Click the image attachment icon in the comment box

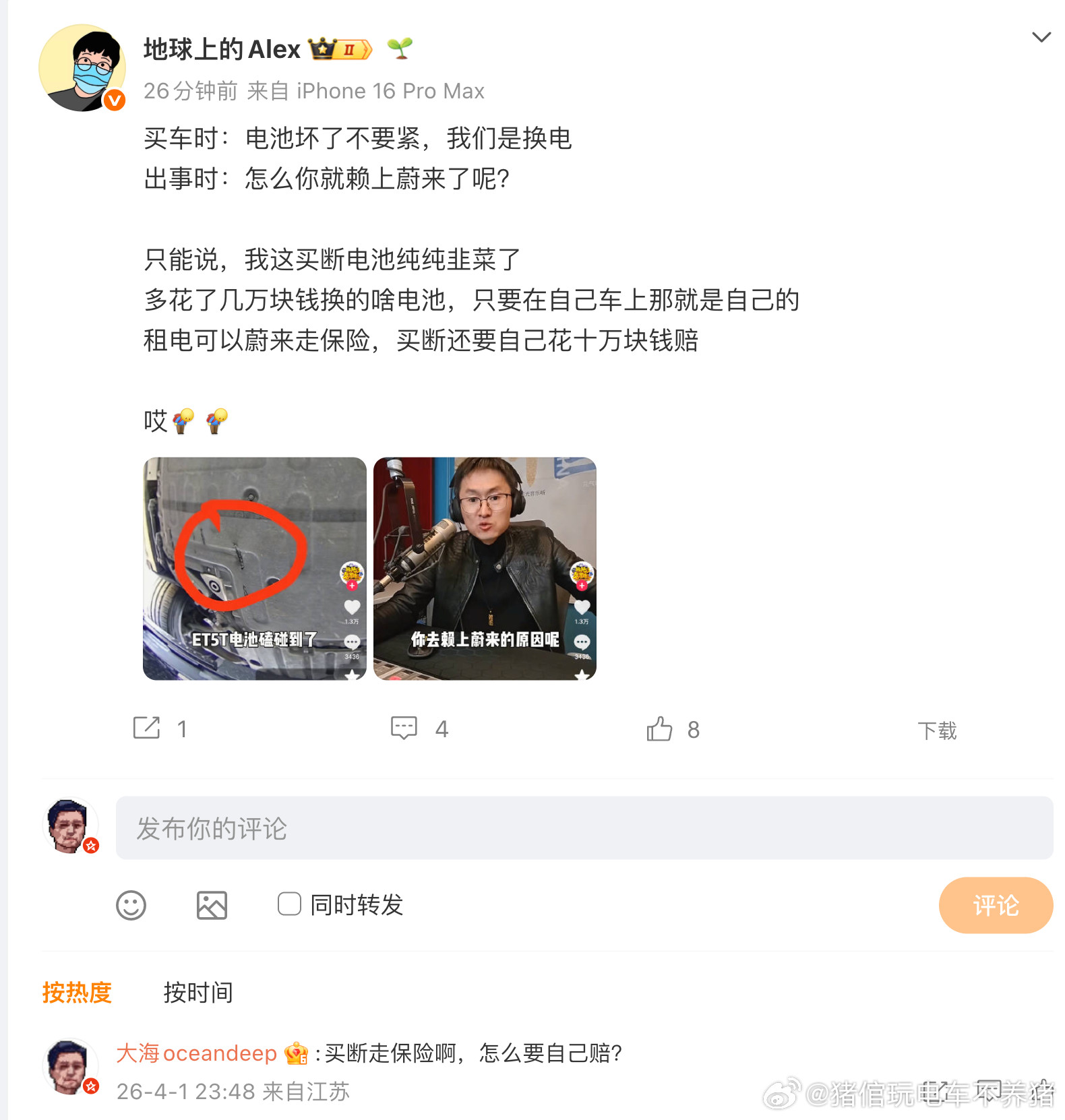(x=212, y=906)
